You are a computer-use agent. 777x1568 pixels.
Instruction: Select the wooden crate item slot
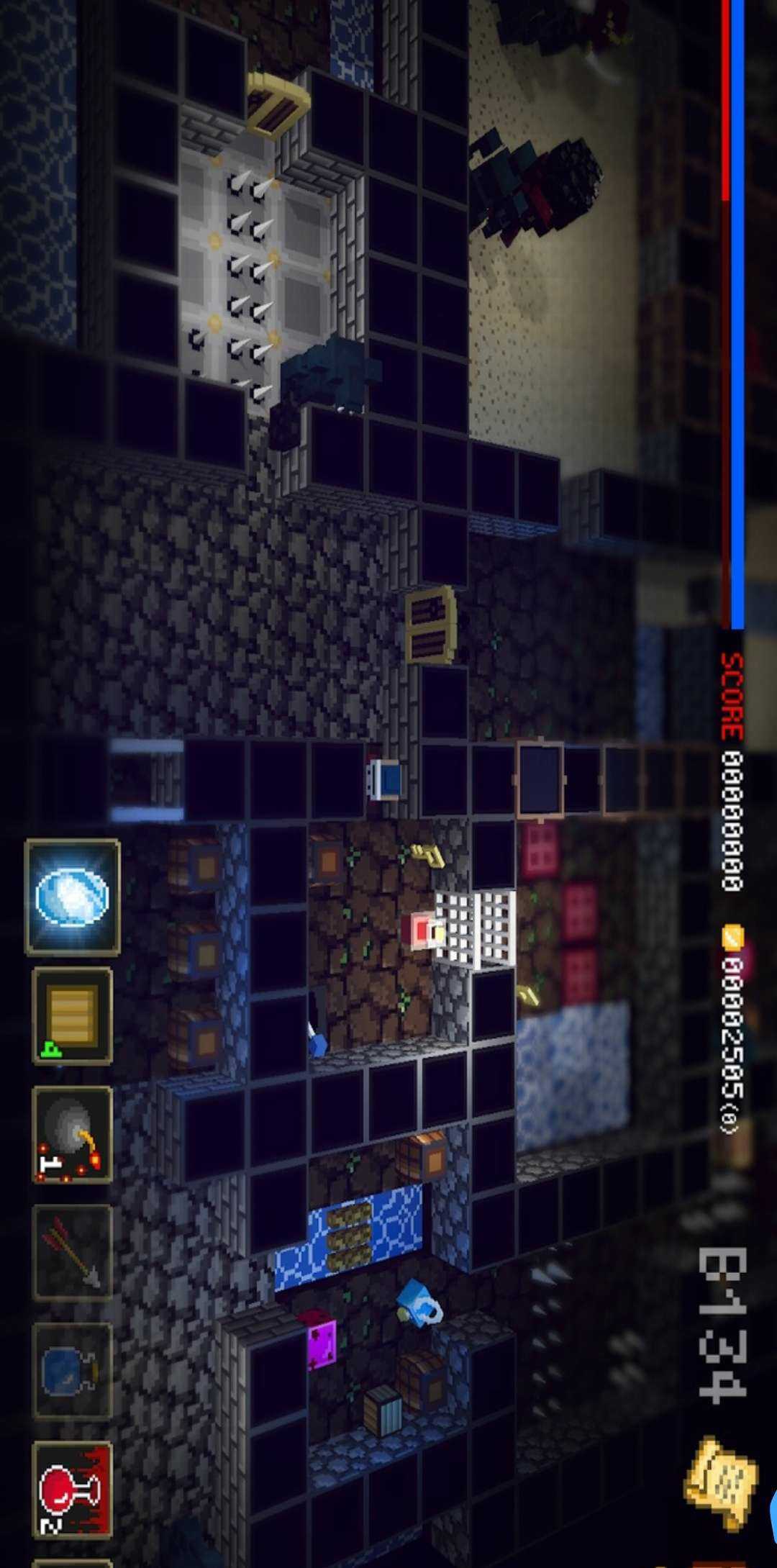[72, 1015]
